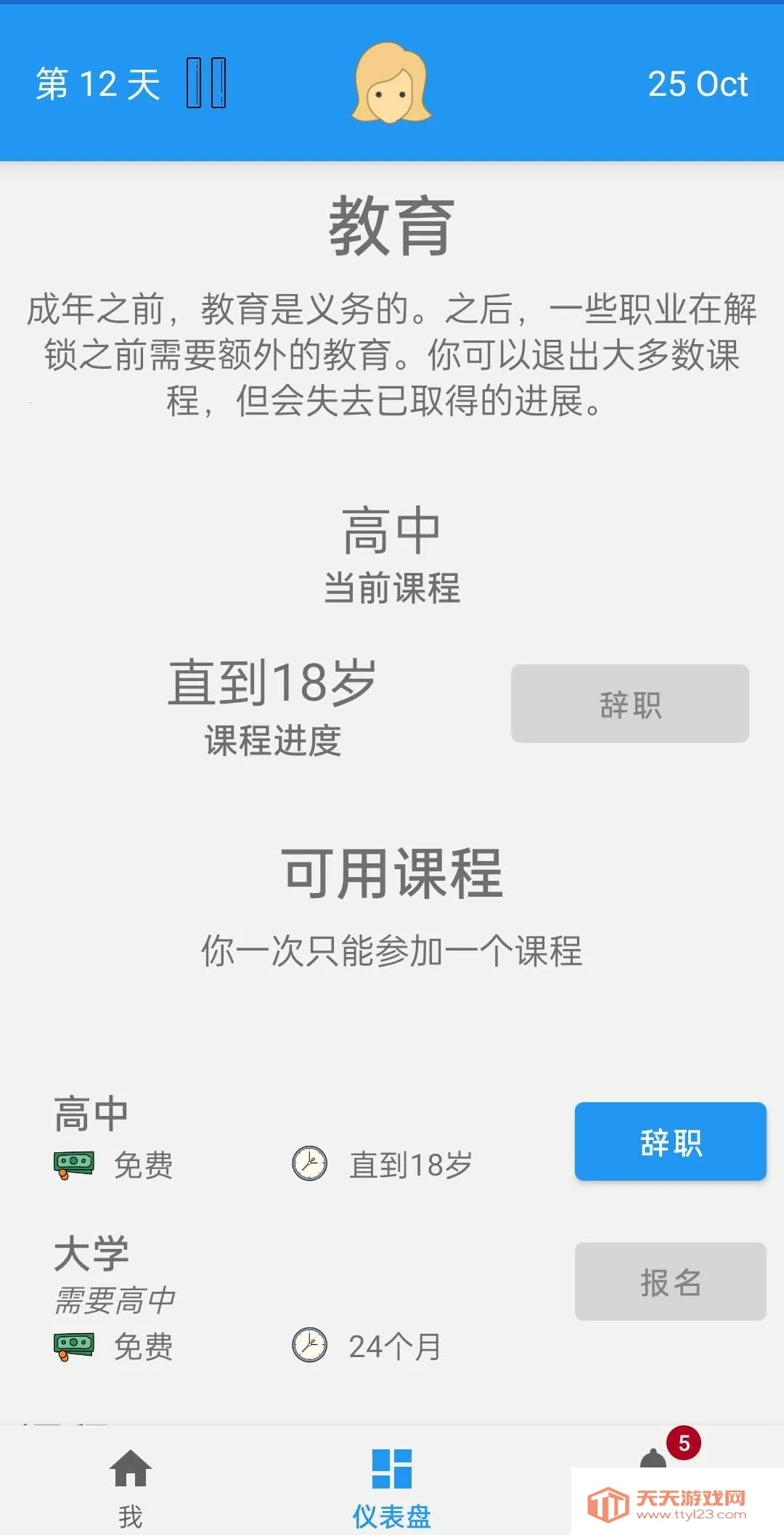Tap 第 12 天 to toggle day display
Screen dimensions: 784x1535
pyautogui.click(x=98, y=85)
